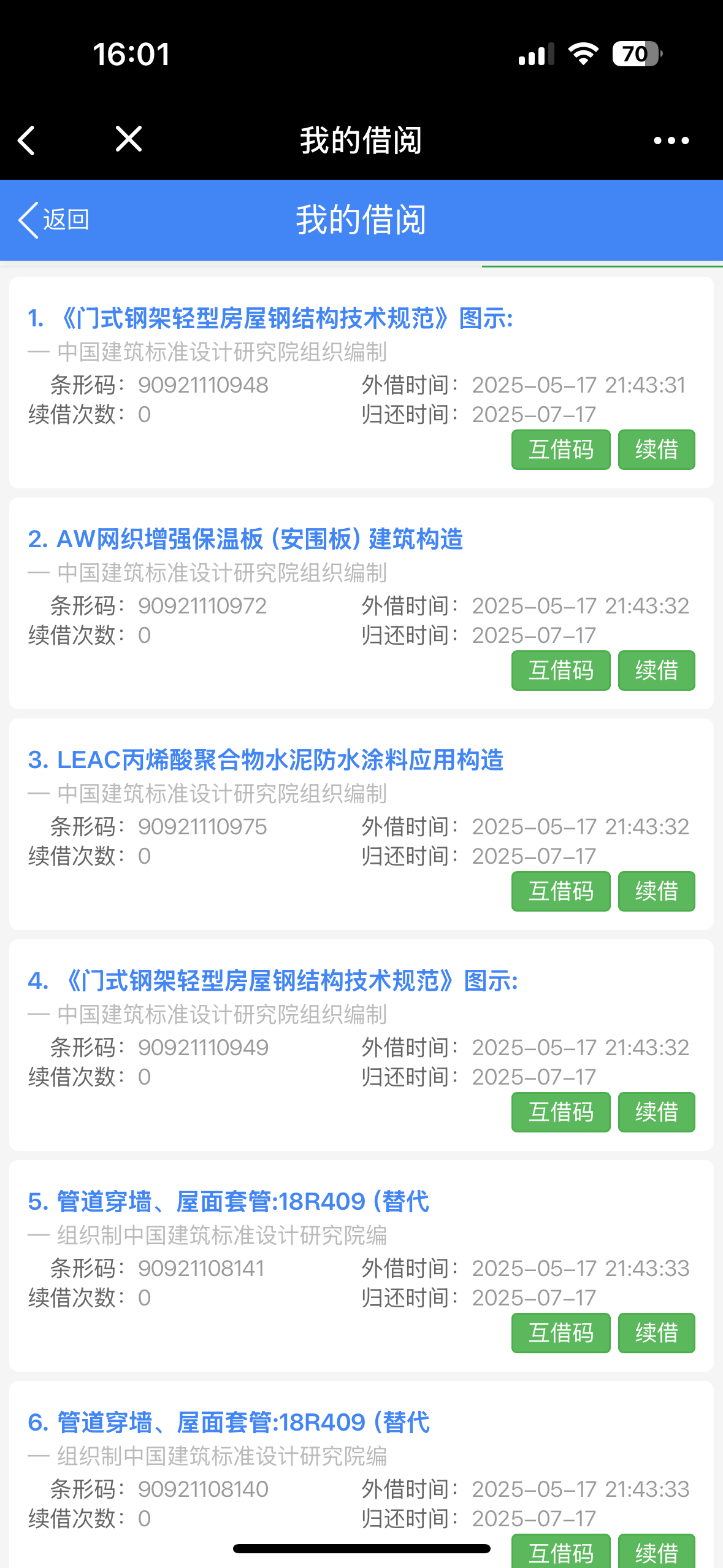
Task: Tap the 返回 button in the blue header
Action: point(54,220)
